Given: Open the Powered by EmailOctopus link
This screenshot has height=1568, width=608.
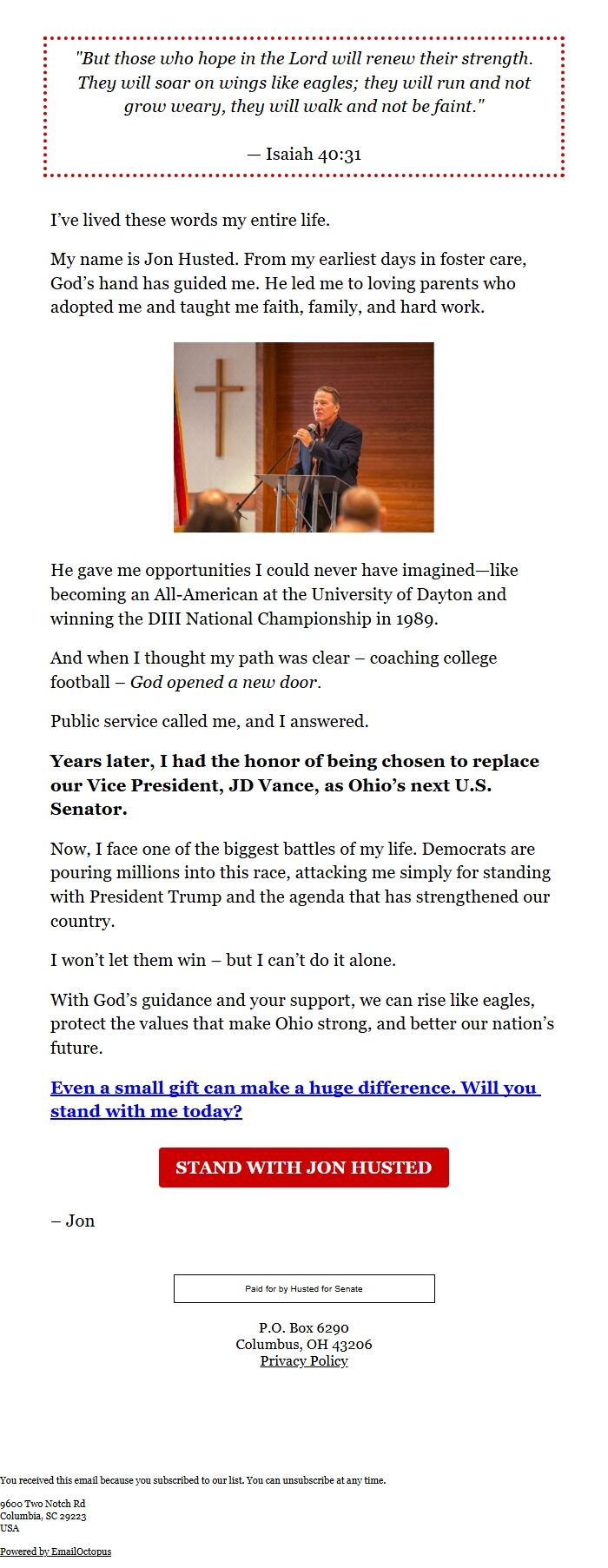Looking at the screenshot, I should [56, 1551].
